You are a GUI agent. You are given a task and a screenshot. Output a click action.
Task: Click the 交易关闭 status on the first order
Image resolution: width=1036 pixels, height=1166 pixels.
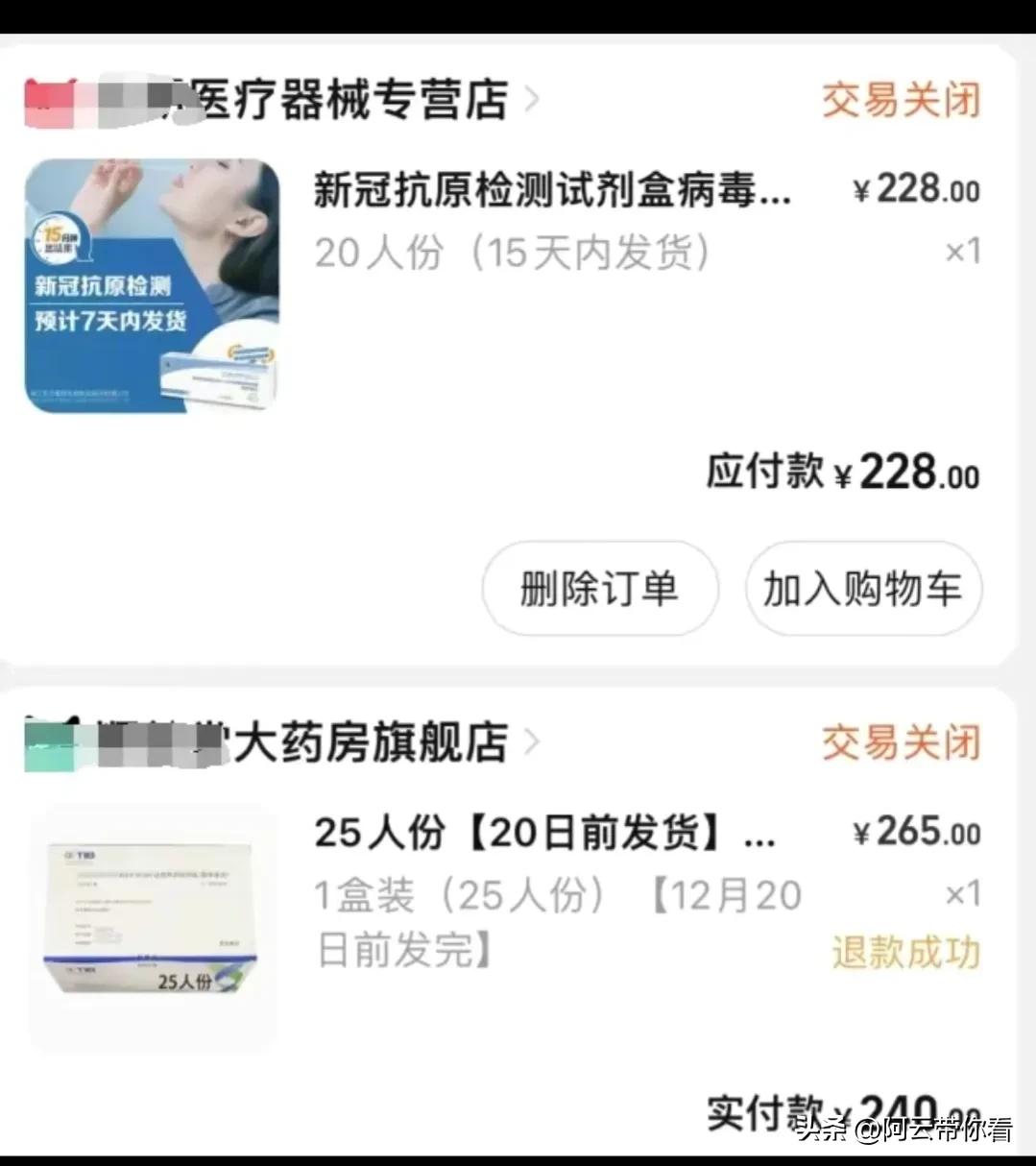[899, 99]
